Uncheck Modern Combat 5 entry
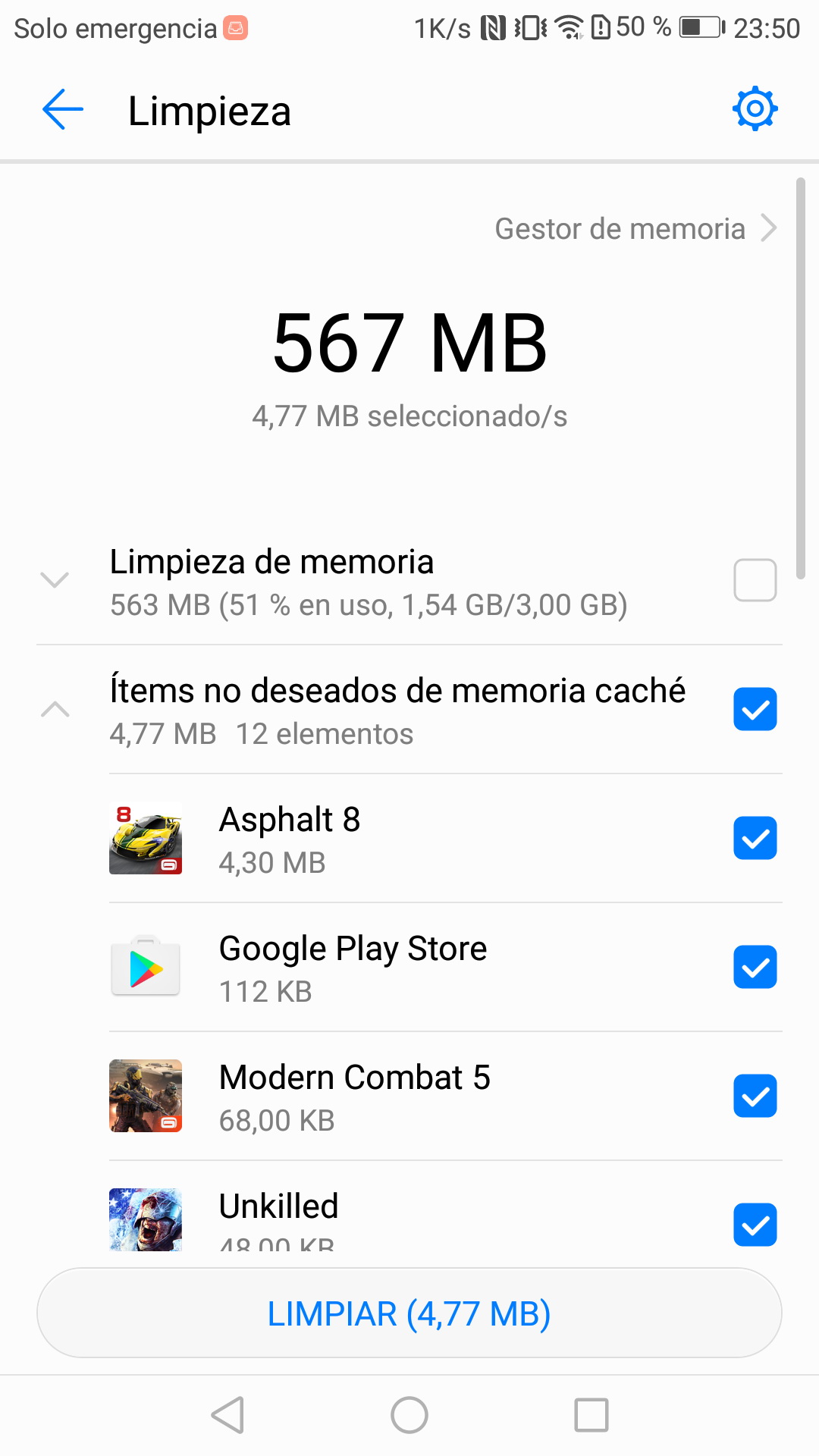 pos(755,1096)
